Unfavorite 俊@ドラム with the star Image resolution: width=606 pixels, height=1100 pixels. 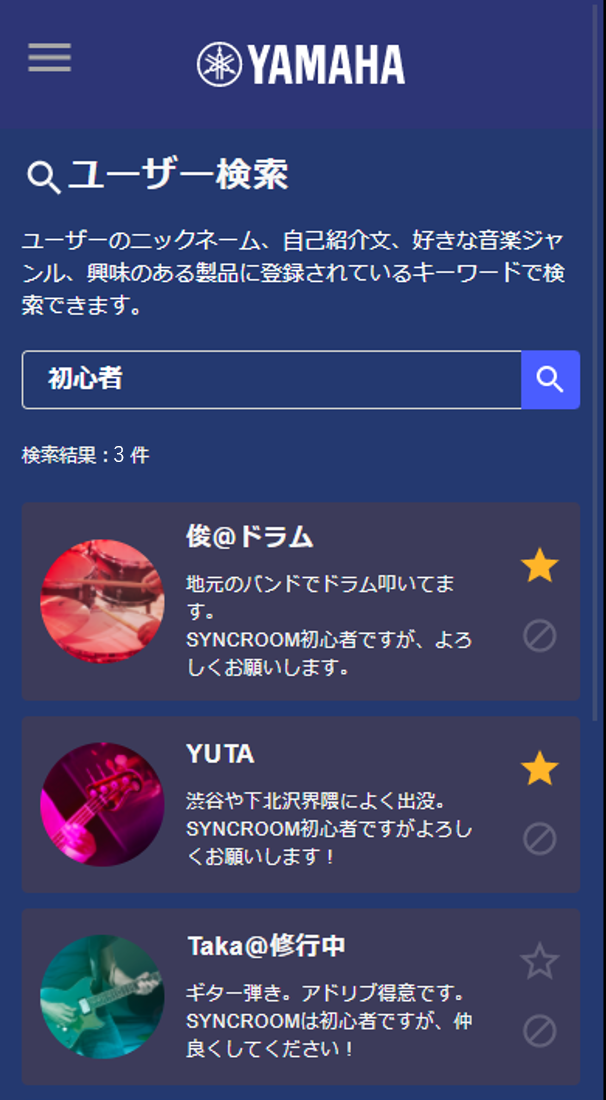tap(539, 566)
